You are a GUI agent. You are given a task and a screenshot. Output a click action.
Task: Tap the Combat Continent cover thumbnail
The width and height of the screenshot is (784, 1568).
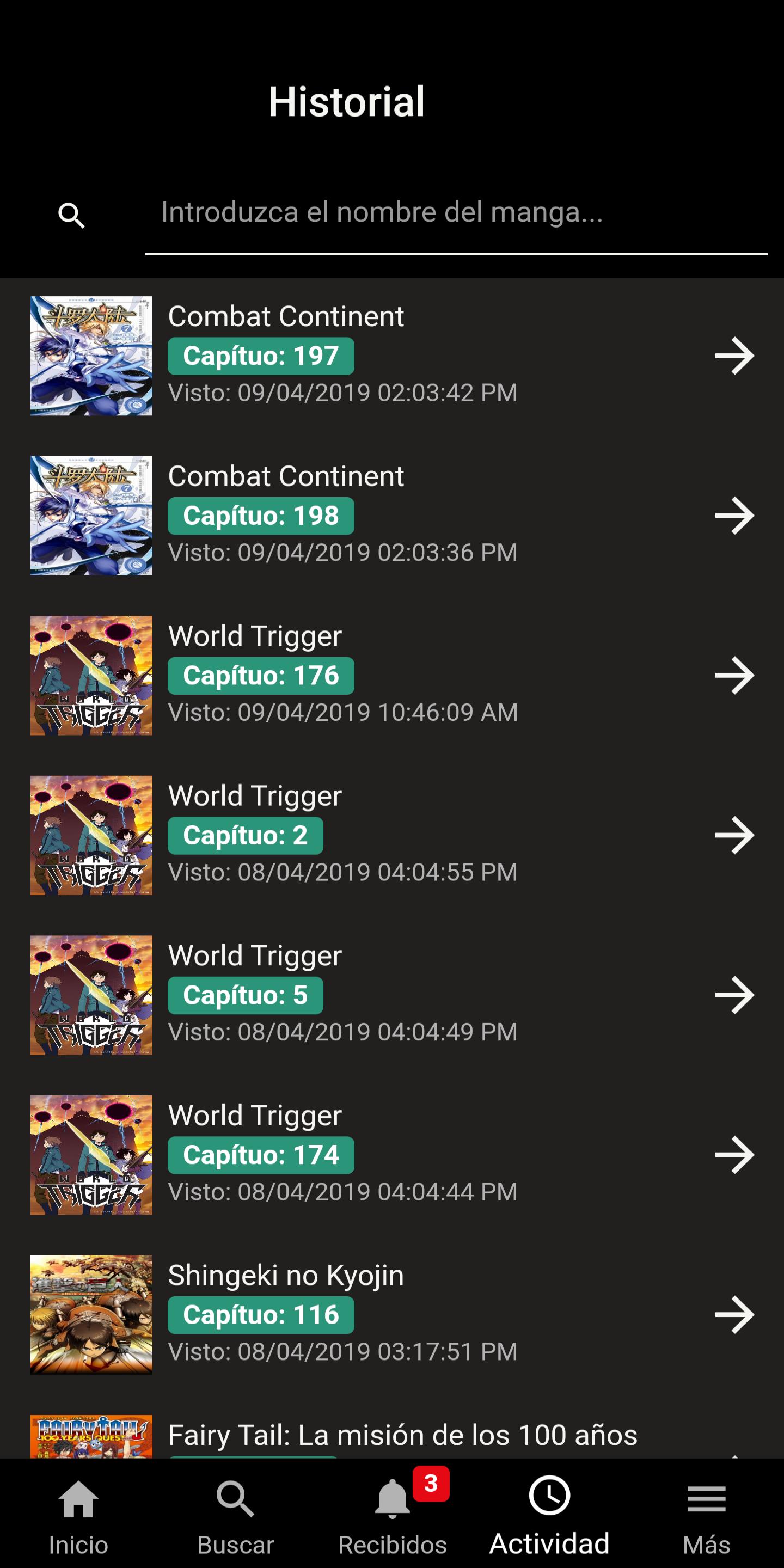[91, 355]
